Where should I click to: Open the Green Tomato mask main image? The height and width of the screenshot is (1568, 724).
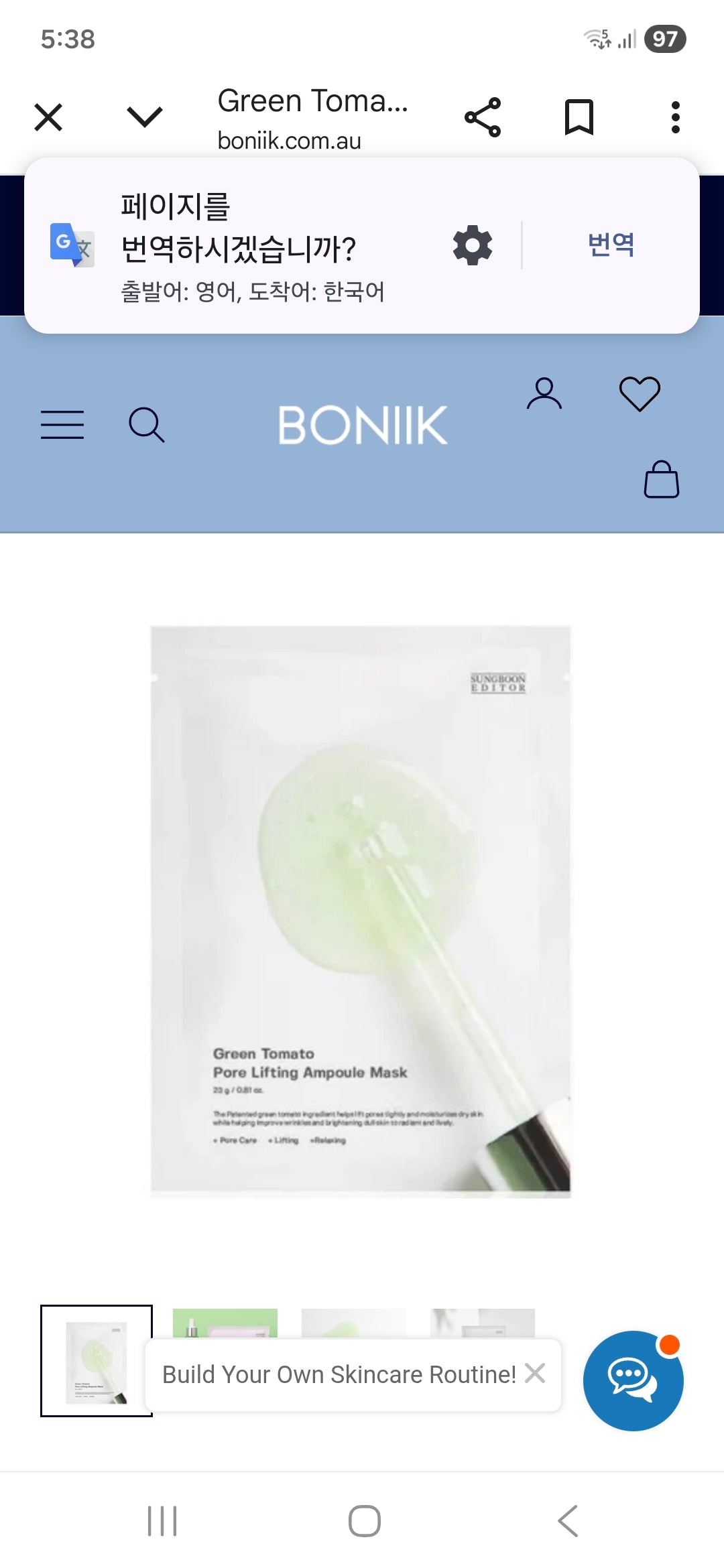point(361,911)
